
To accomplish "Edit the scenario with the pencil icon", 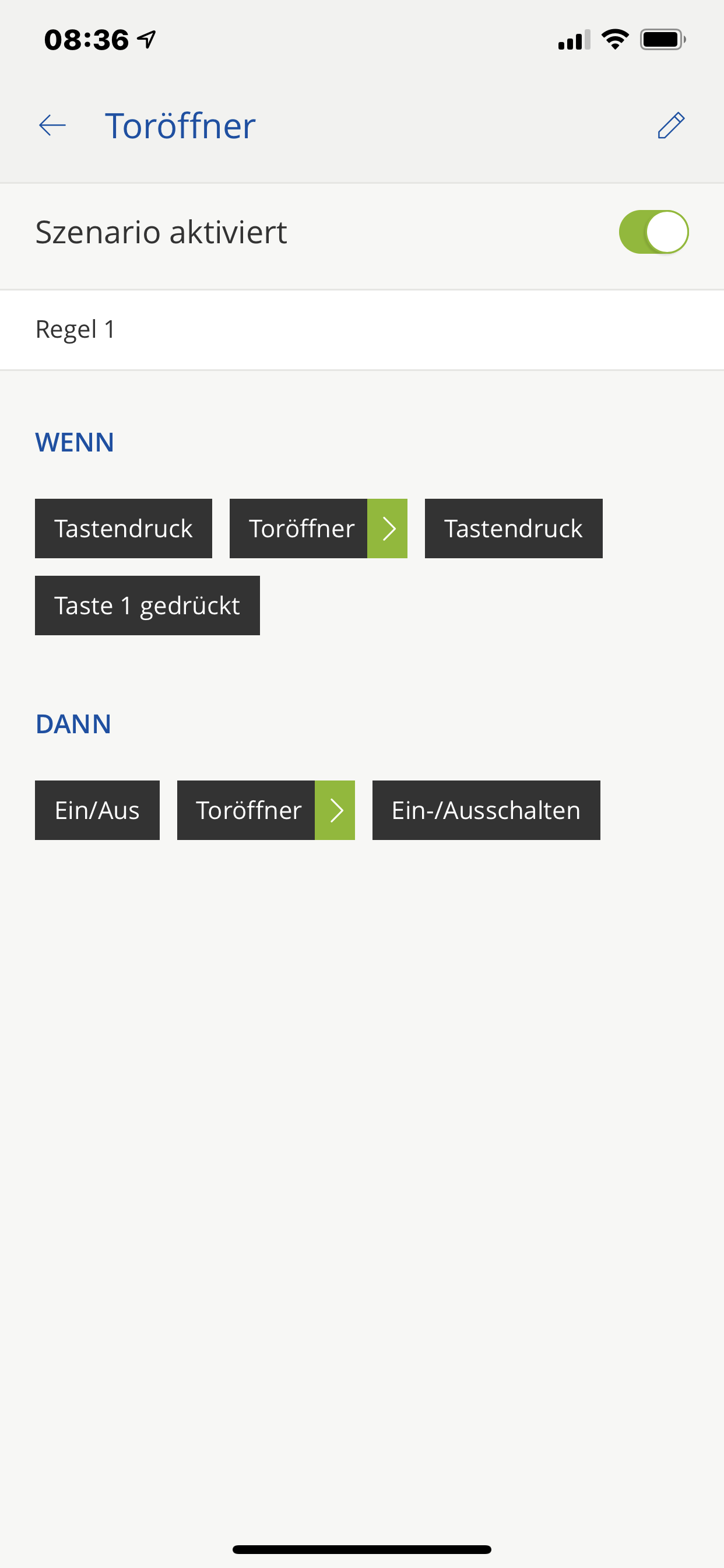I will (670, 125).
